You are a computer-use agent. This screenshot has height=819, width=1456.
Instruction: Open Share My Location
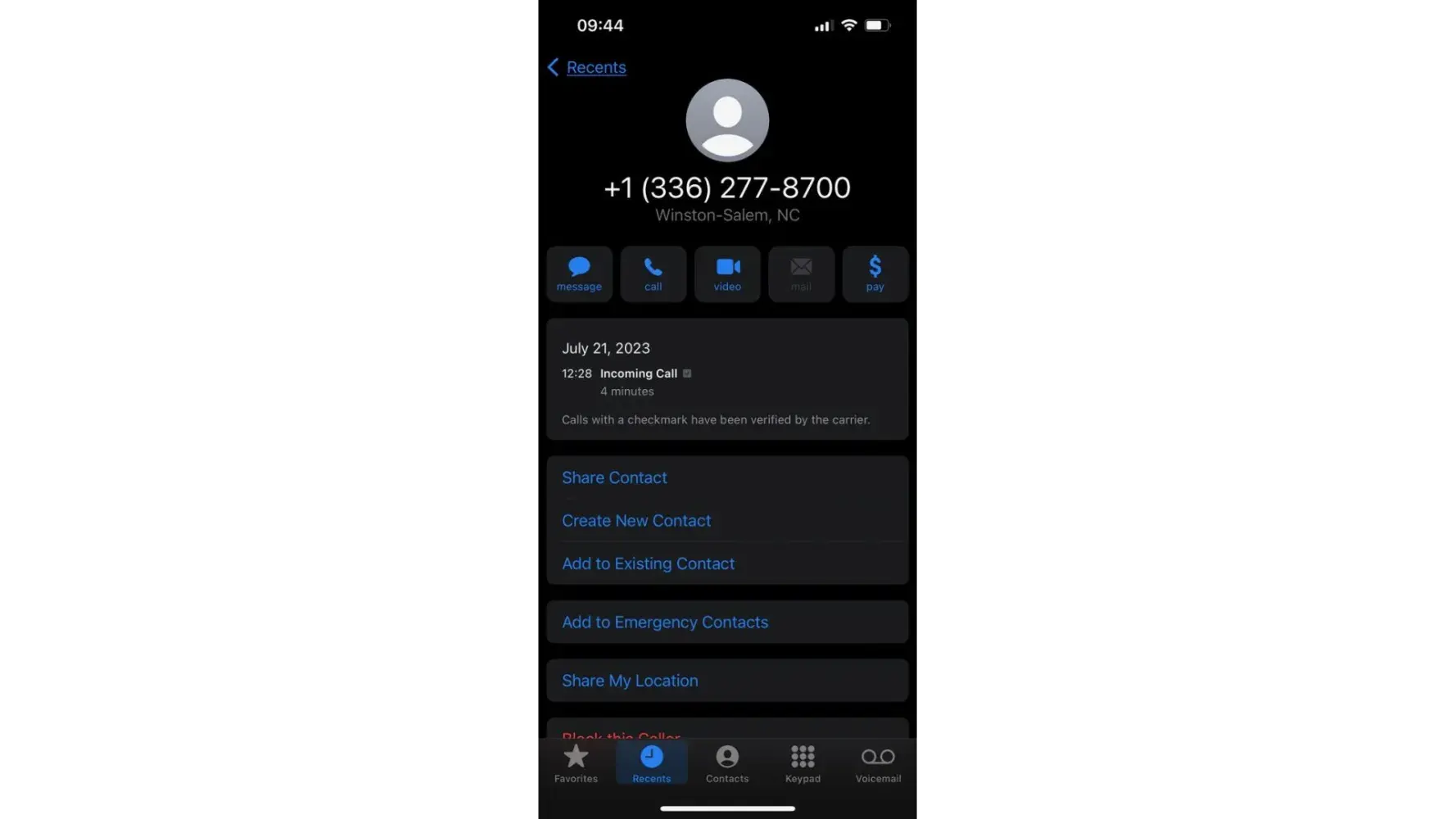[x=630, y=681]
